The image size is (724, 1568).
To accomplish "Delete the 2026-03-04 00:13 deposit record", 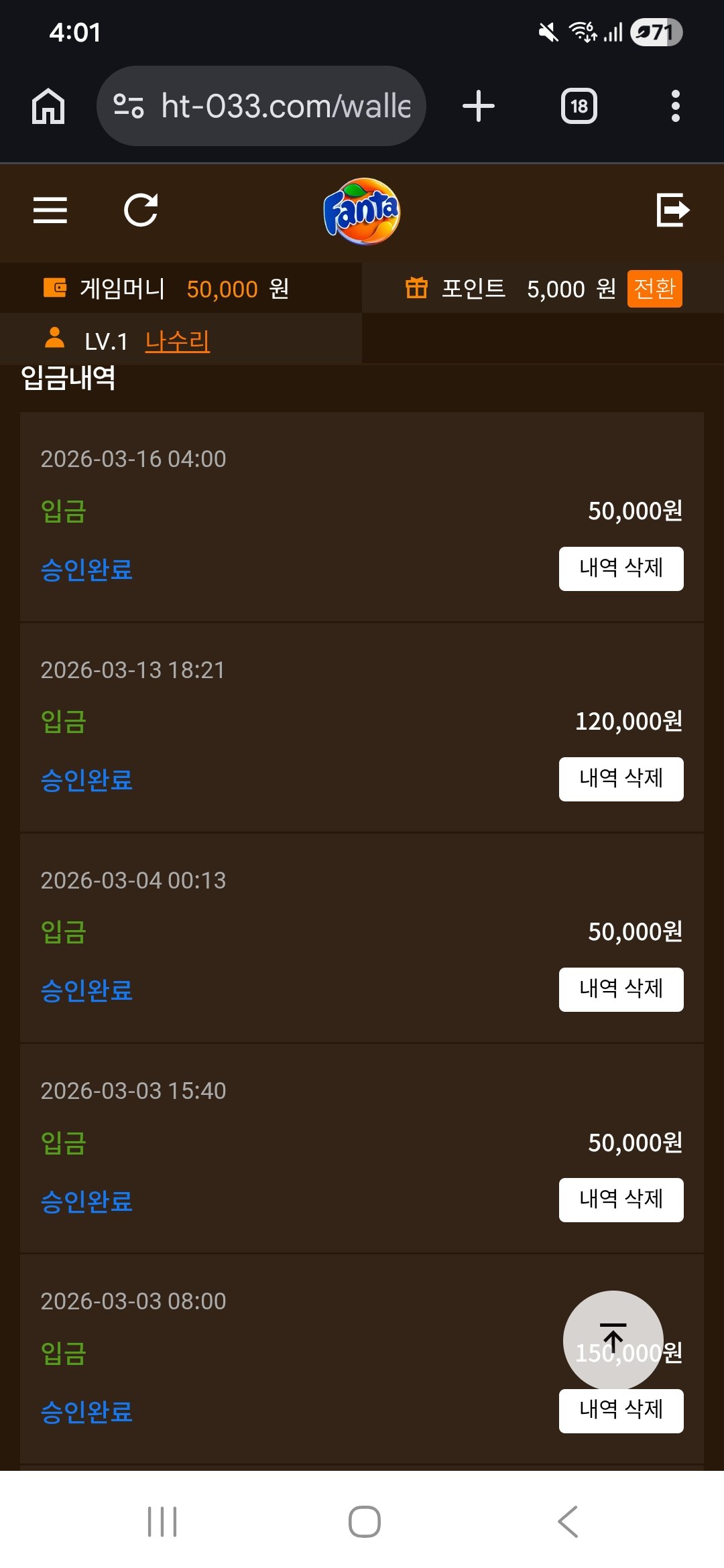I will [621, 990].
